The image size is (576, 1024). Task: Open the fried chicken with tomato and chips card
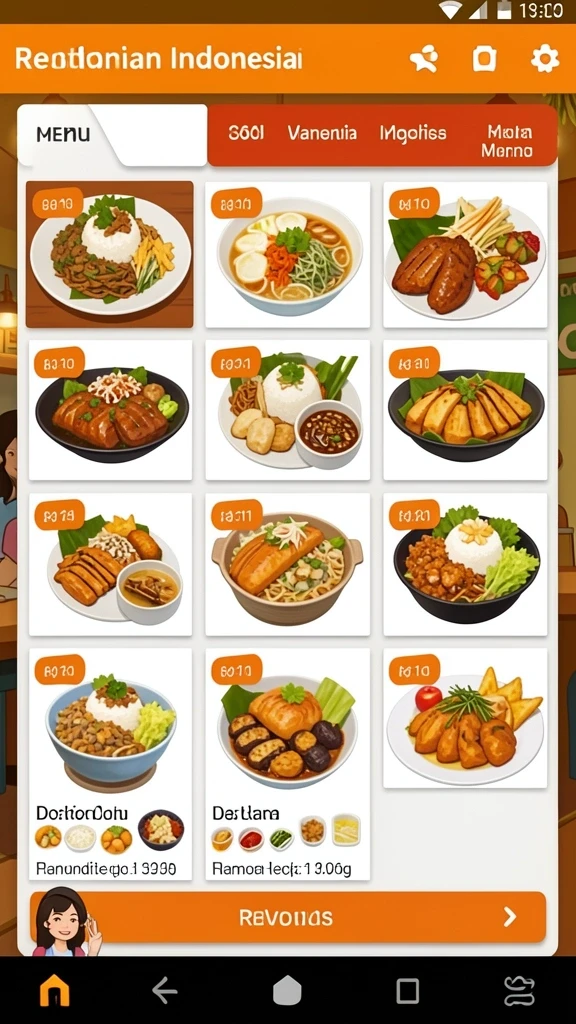pyautogui.click(x=465, y=718)
